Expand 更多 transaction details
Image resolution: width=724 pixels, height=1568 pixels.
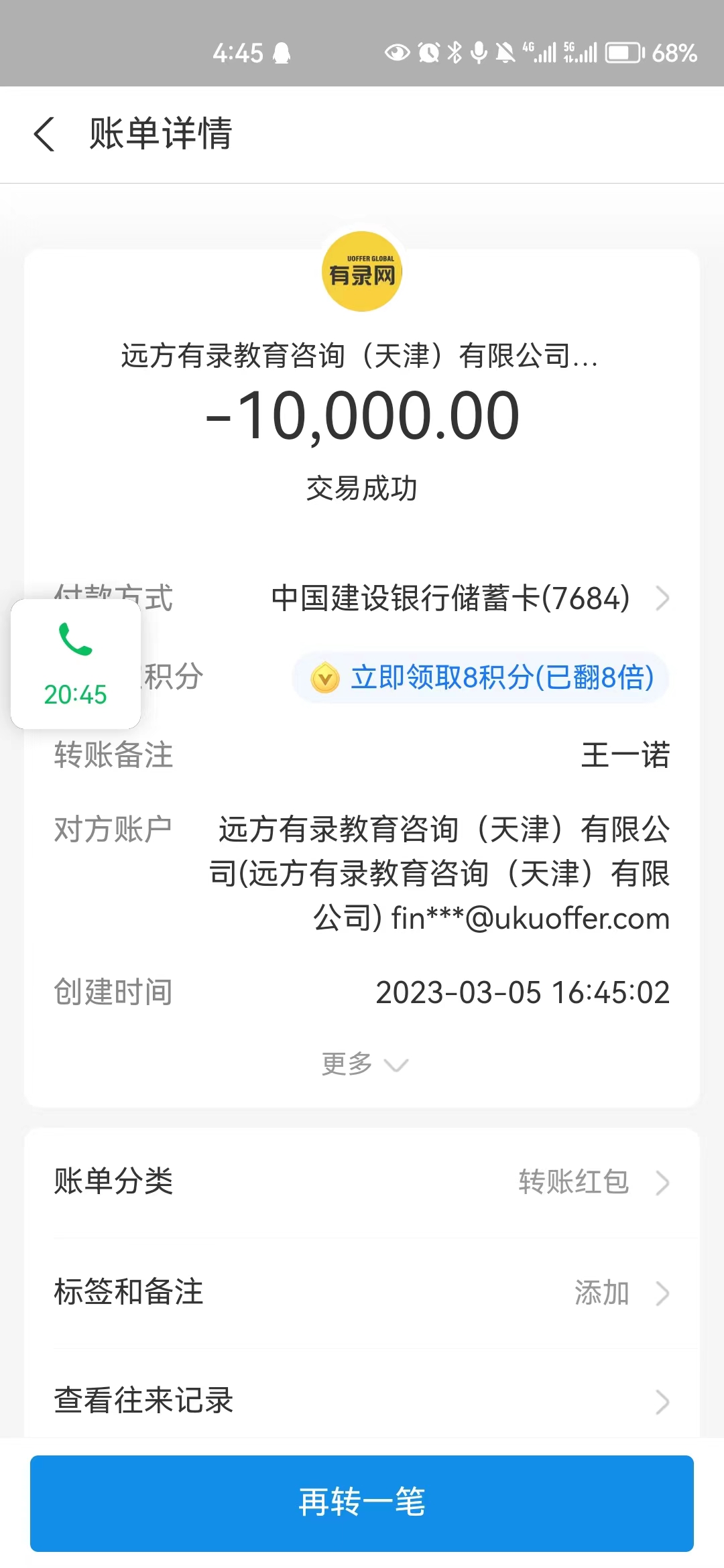[x=363, y=1064]
